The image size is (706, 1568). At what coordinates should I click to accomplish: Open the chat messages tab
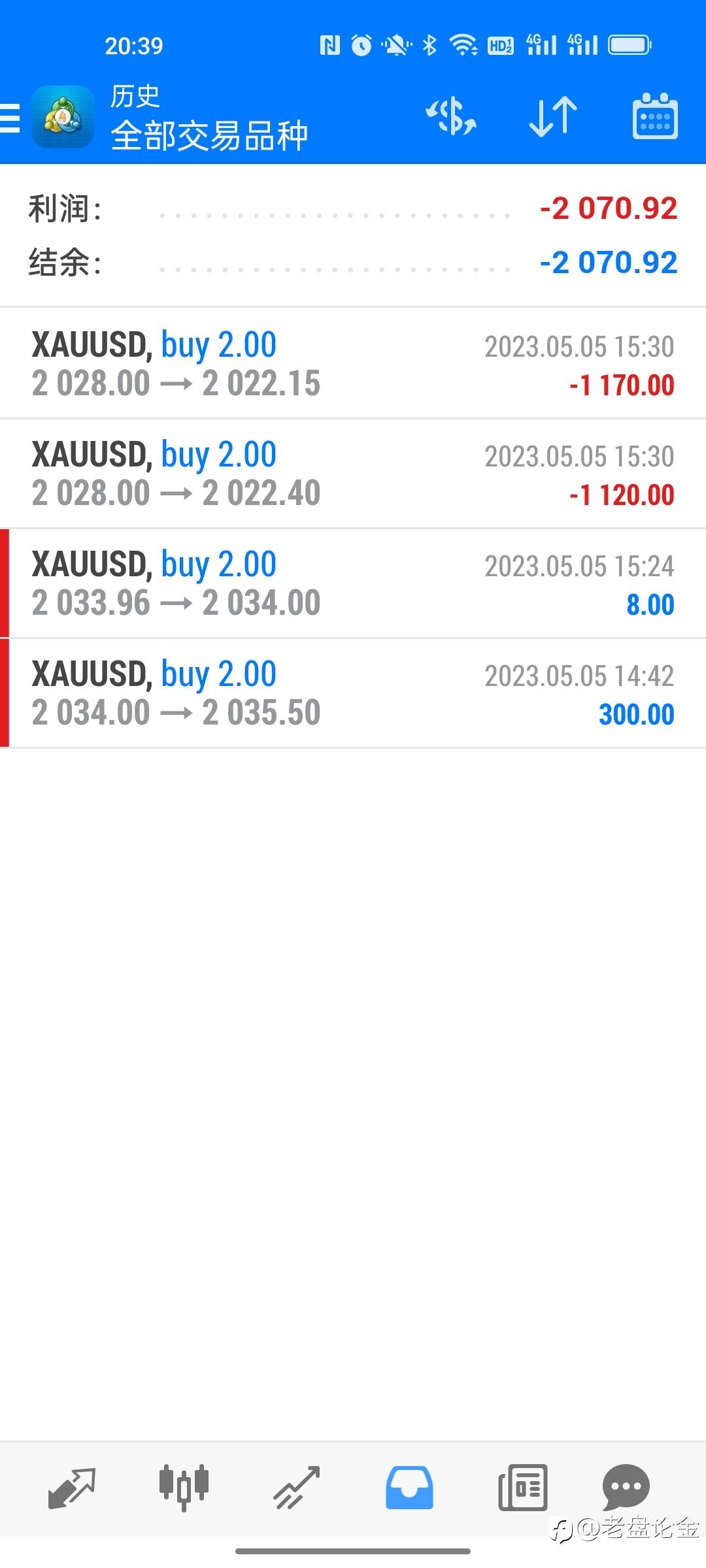pos(626,1488)
